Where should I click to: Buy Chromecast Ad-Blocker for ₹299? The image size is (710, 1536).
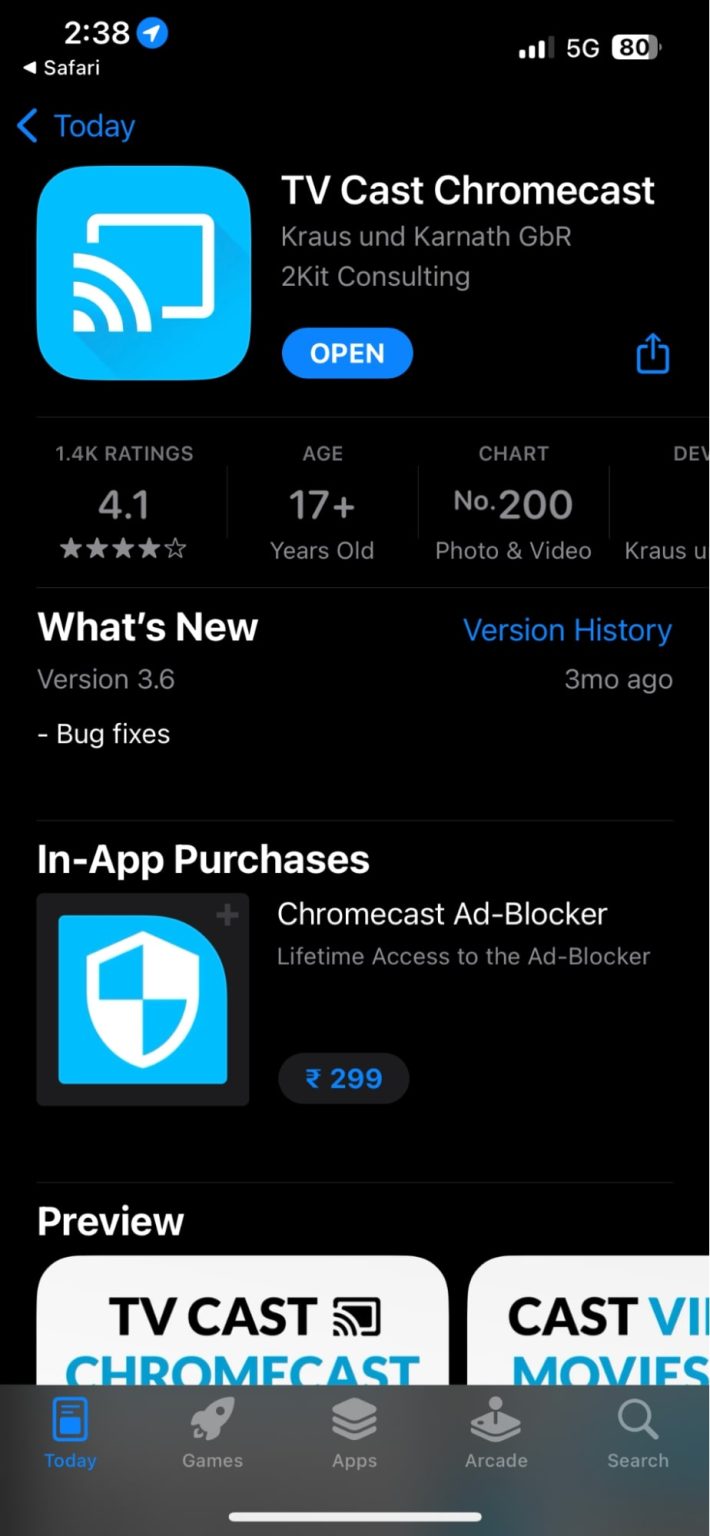pyautogui.click(x=343, y=1078)
